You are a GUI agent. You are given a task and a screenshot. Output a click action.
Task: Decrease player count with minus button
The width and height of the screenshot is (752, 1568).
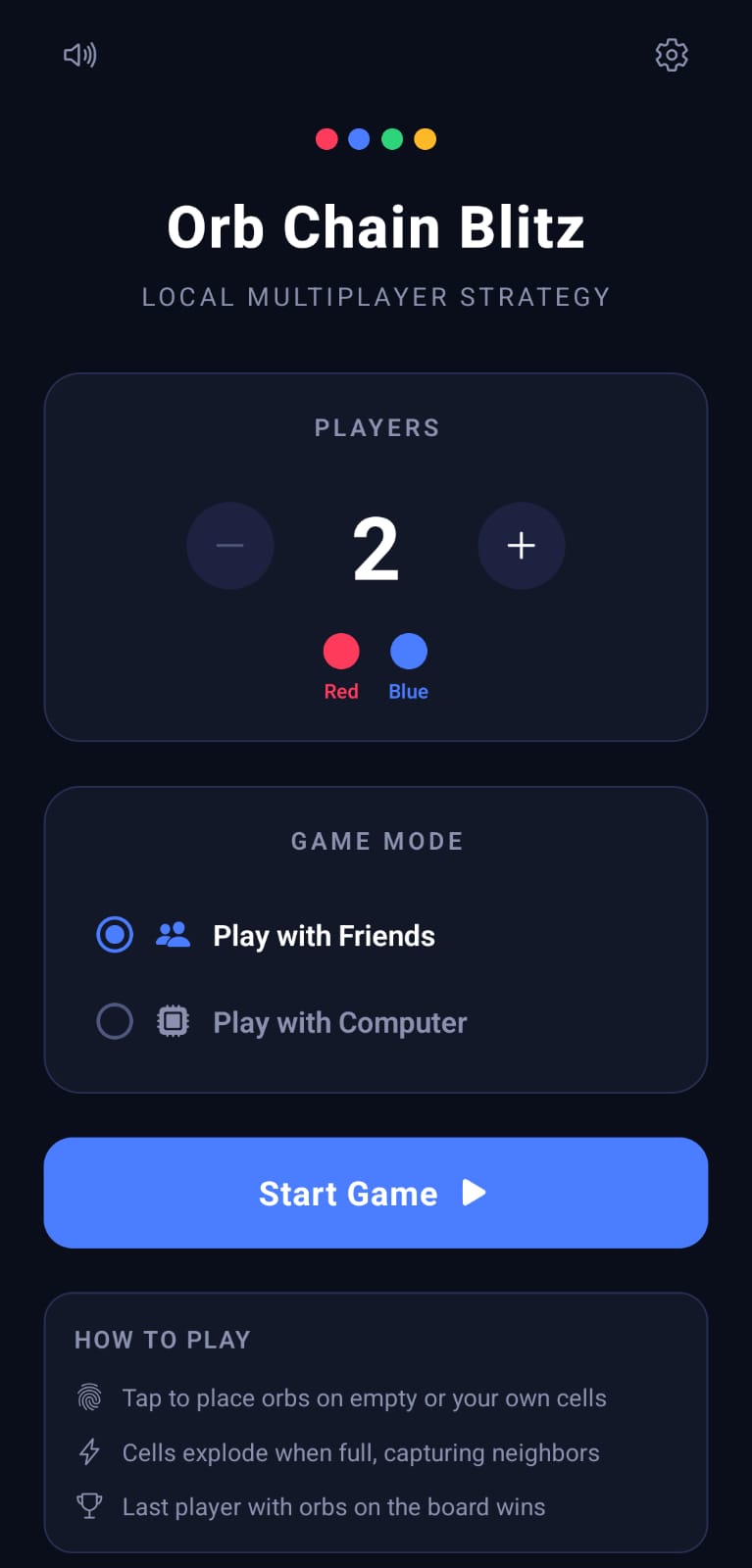229,546
